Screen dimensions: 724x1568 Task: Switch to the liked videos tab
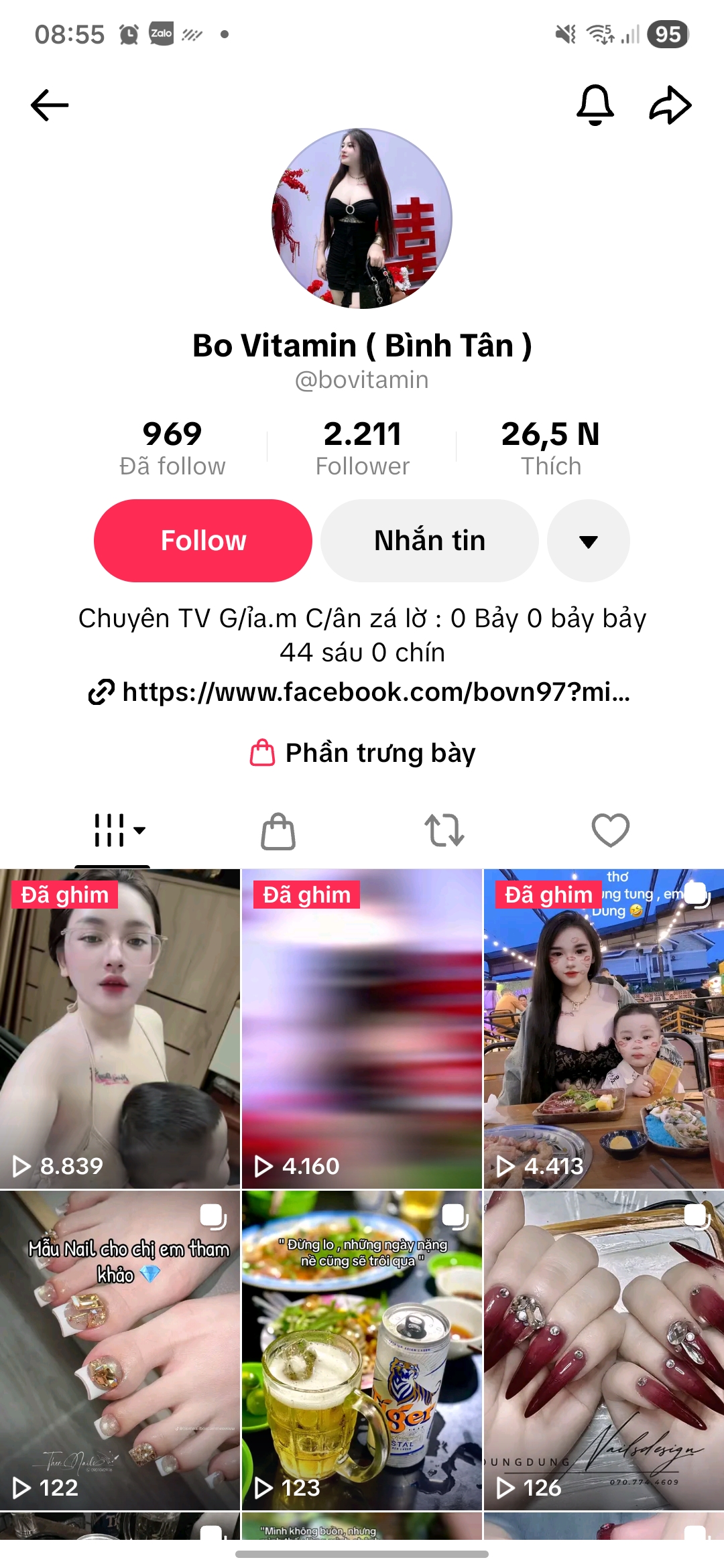[610, 831]
